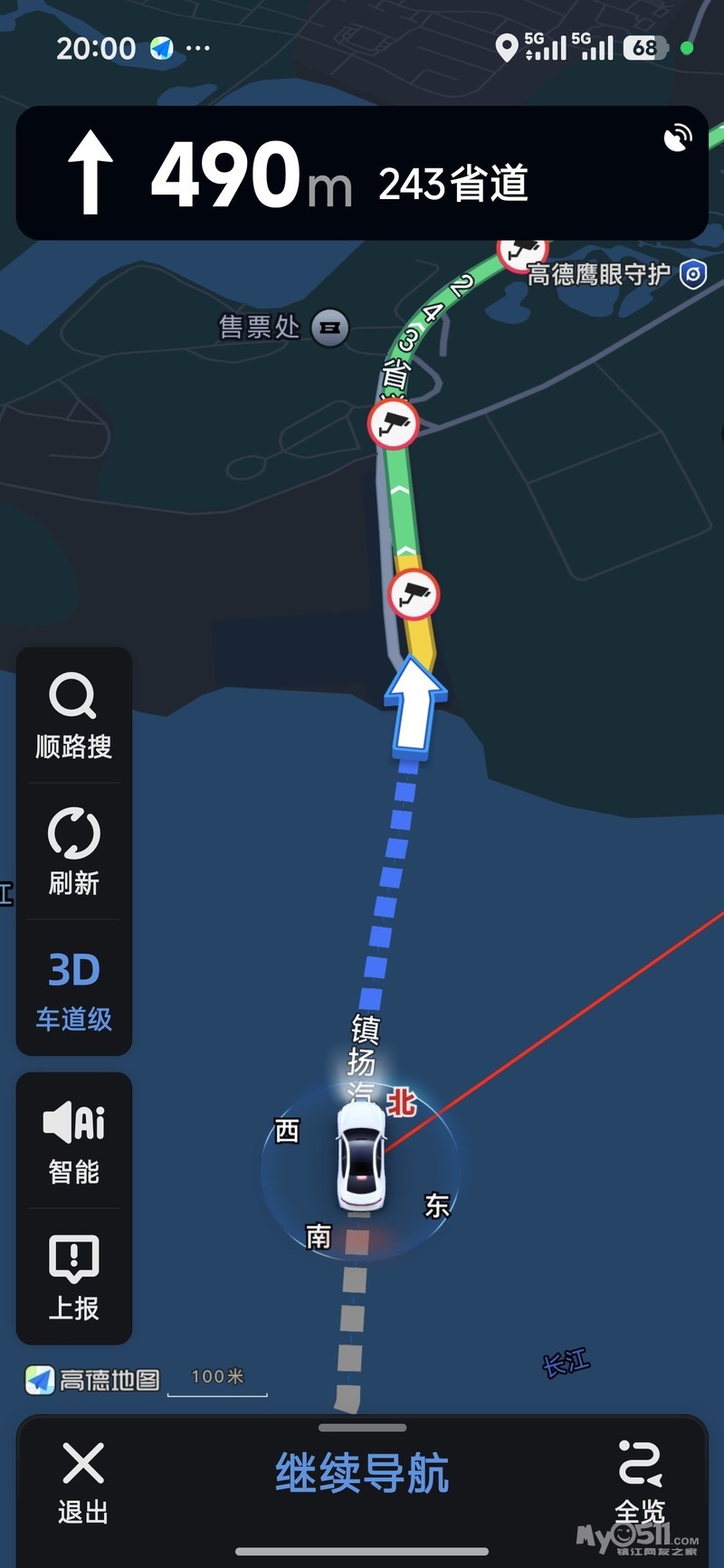The image size is (724, 1568).
Task: Open the Ai 智能 voice settings
Action: click(73, 1142)
